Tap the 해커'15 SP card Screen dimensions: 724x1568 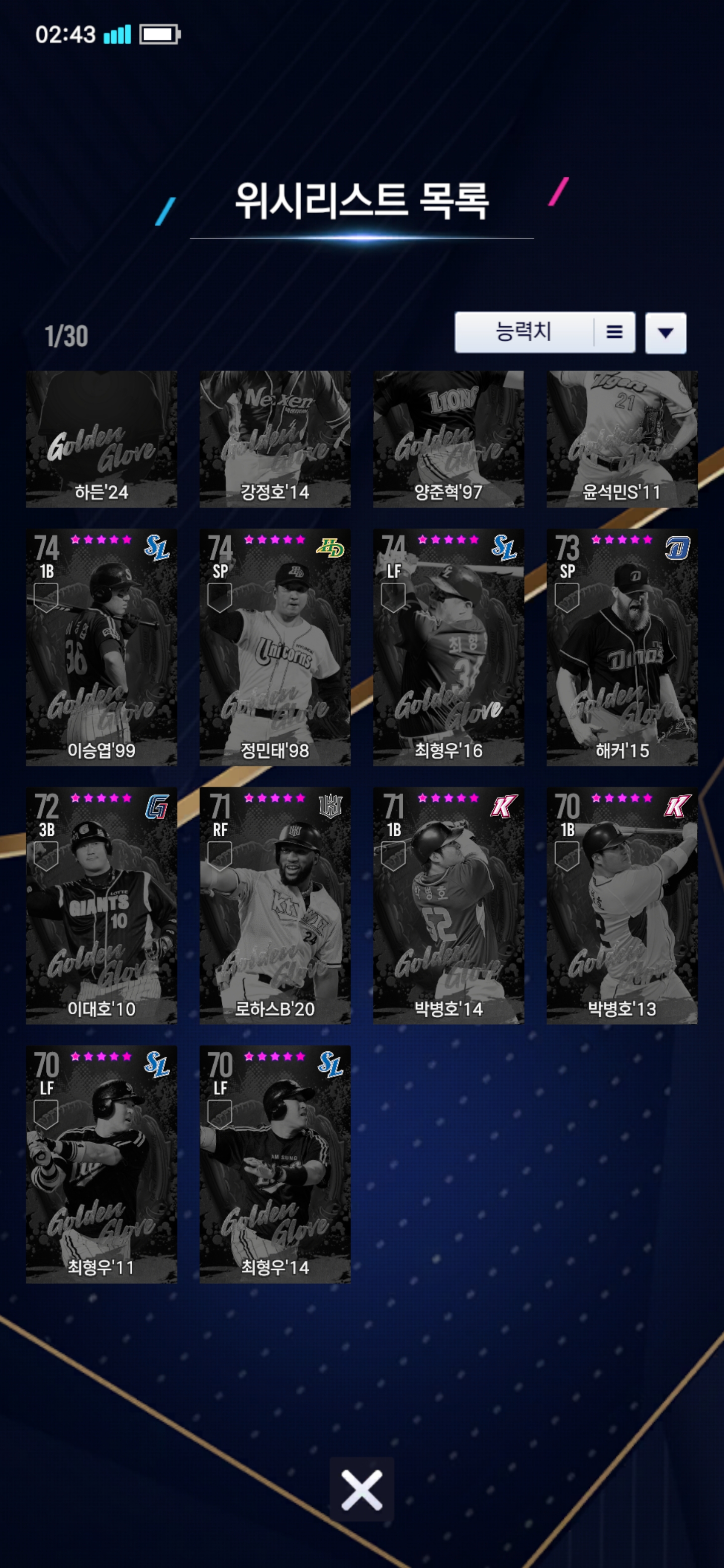pyautogui.click(x=622, y=647)
